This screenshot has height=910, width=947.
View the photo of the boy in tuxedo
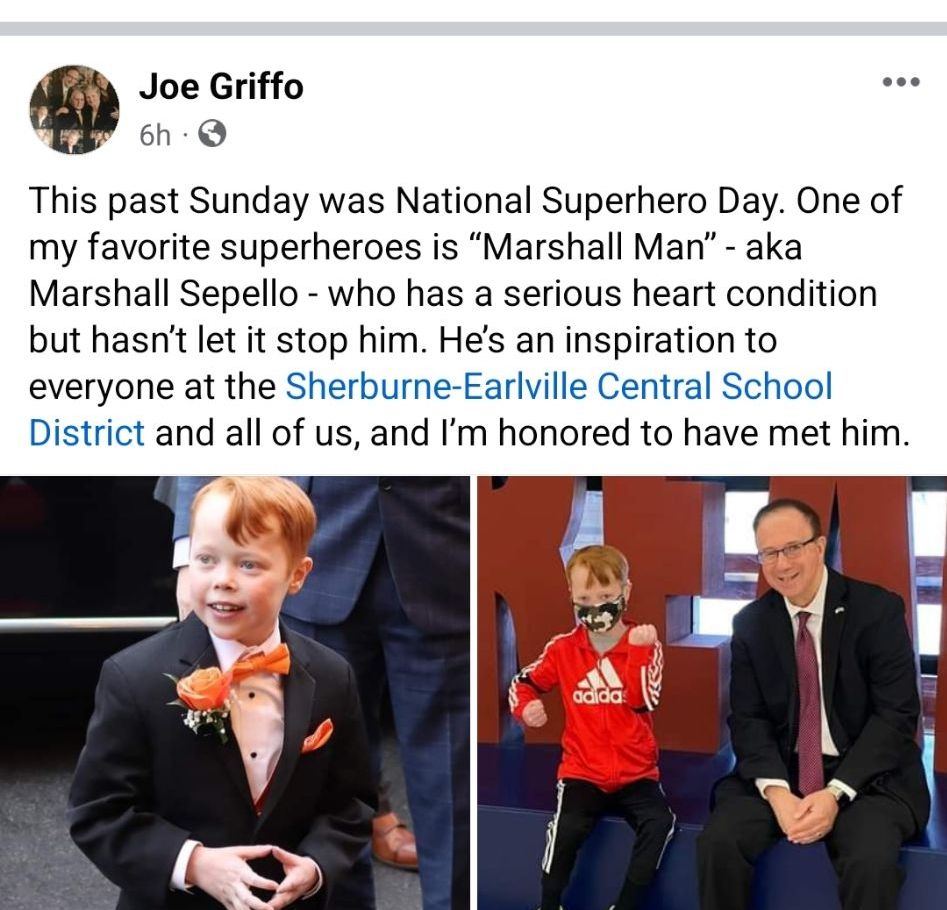[235, 692]
